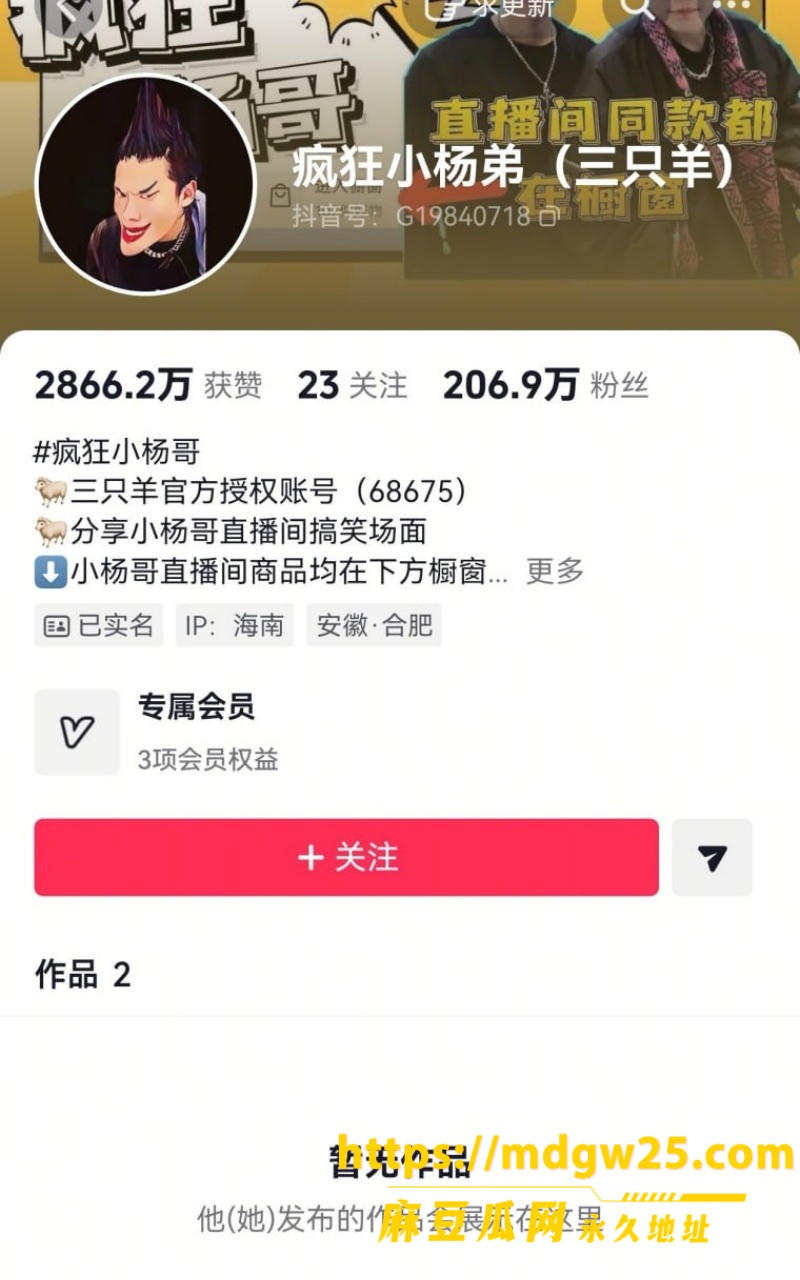The image size is (800, 1280).
Task: Send a message via paper-plane icon
Action: point(712,857)
